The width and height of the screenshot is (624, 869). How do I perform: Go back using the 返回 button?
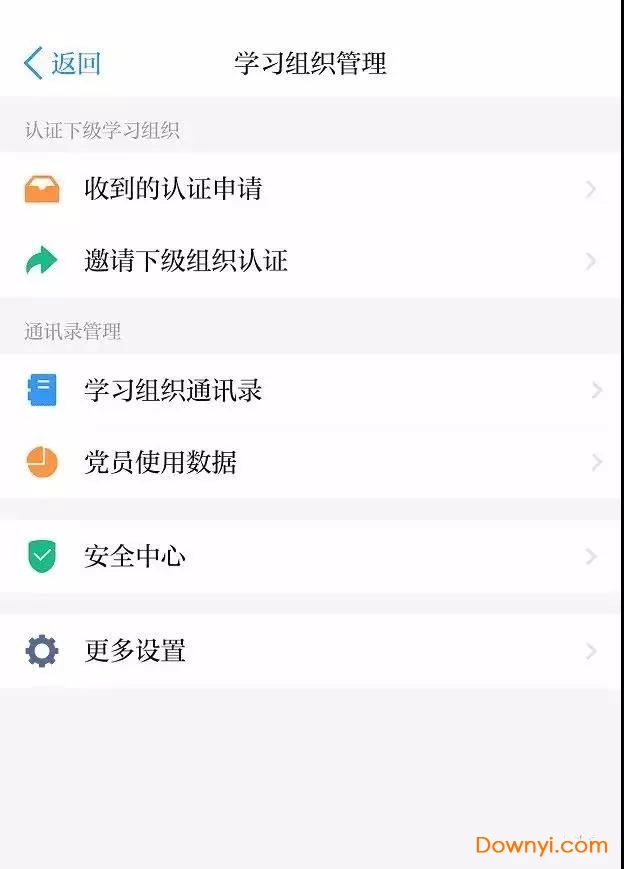tap(62, 63)
